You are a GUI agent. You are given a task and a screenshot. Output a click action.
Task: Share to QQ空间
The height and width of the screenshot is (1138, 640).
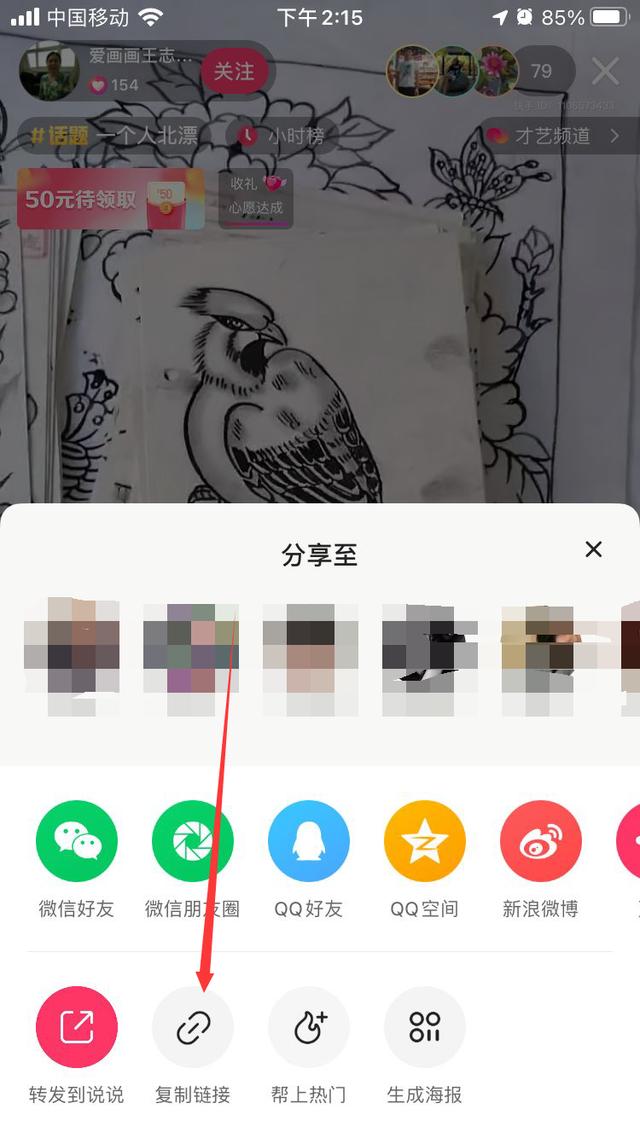pyautogui.click(x=425, y=842)
